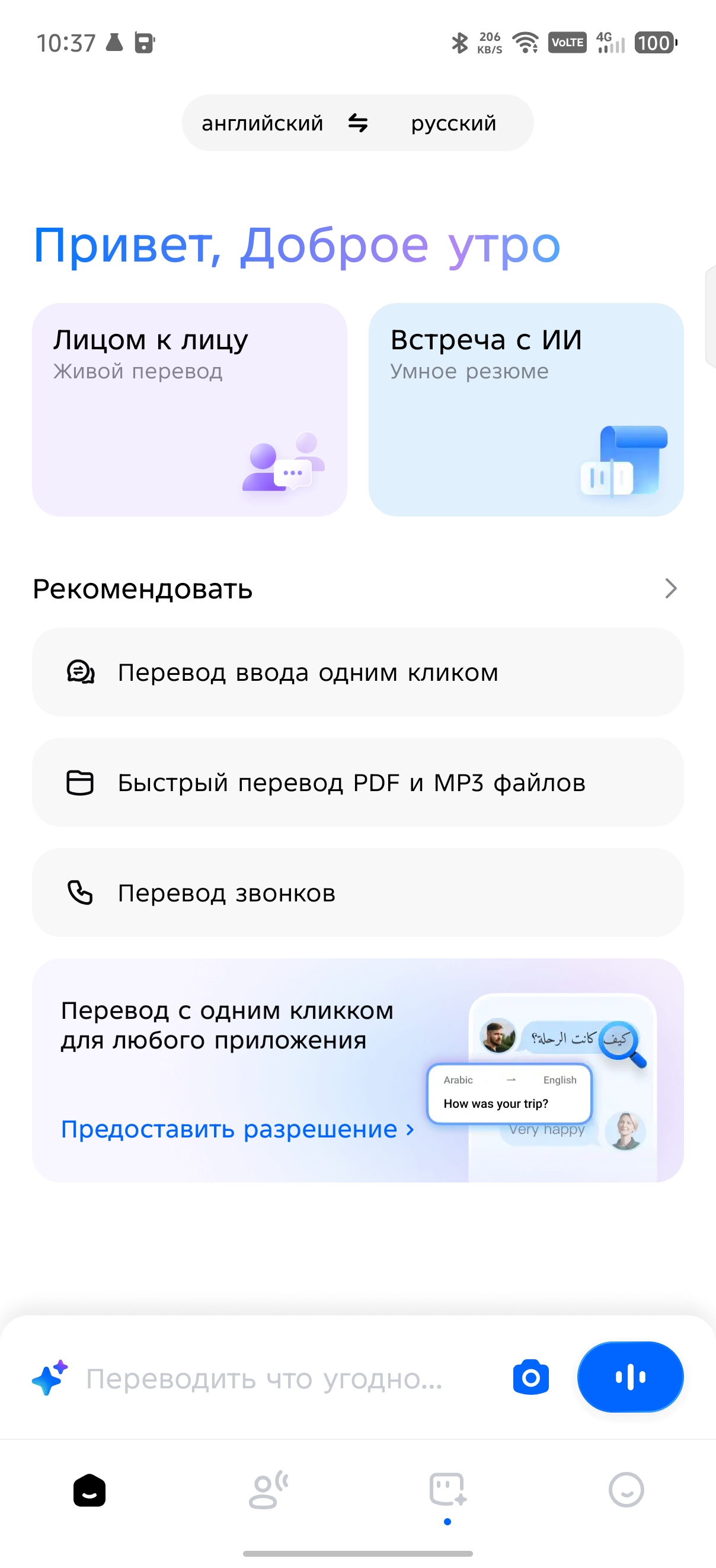Switch to the AI chat tab
Image resolution: width=716 pixels, height=1568 pixels.
(x=447, y=1490)
